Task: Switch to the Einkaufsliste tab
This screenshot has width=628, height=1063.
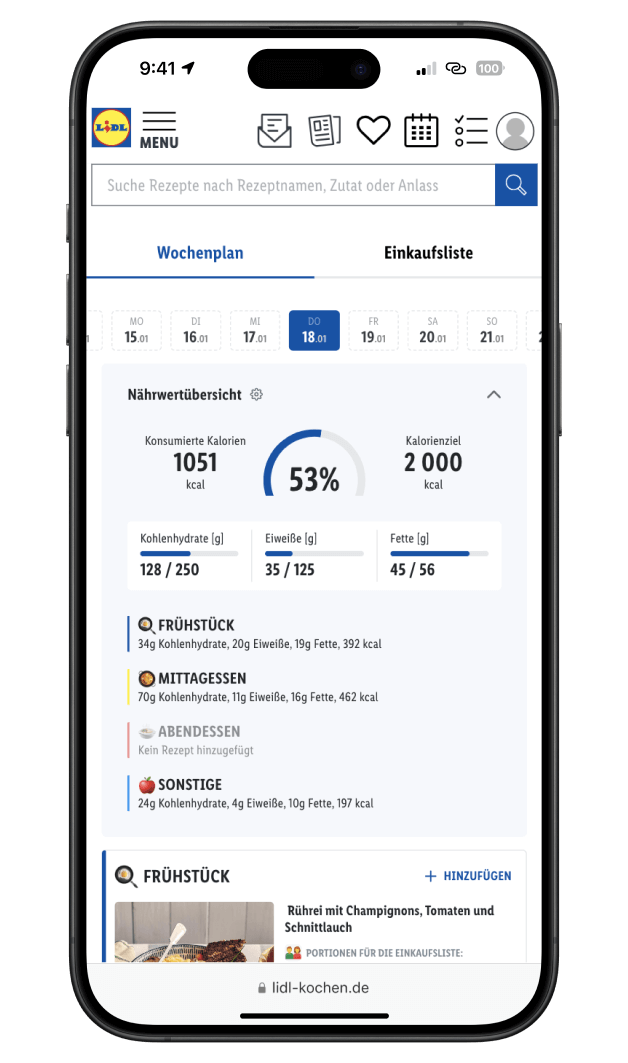Action: (428, 253)
